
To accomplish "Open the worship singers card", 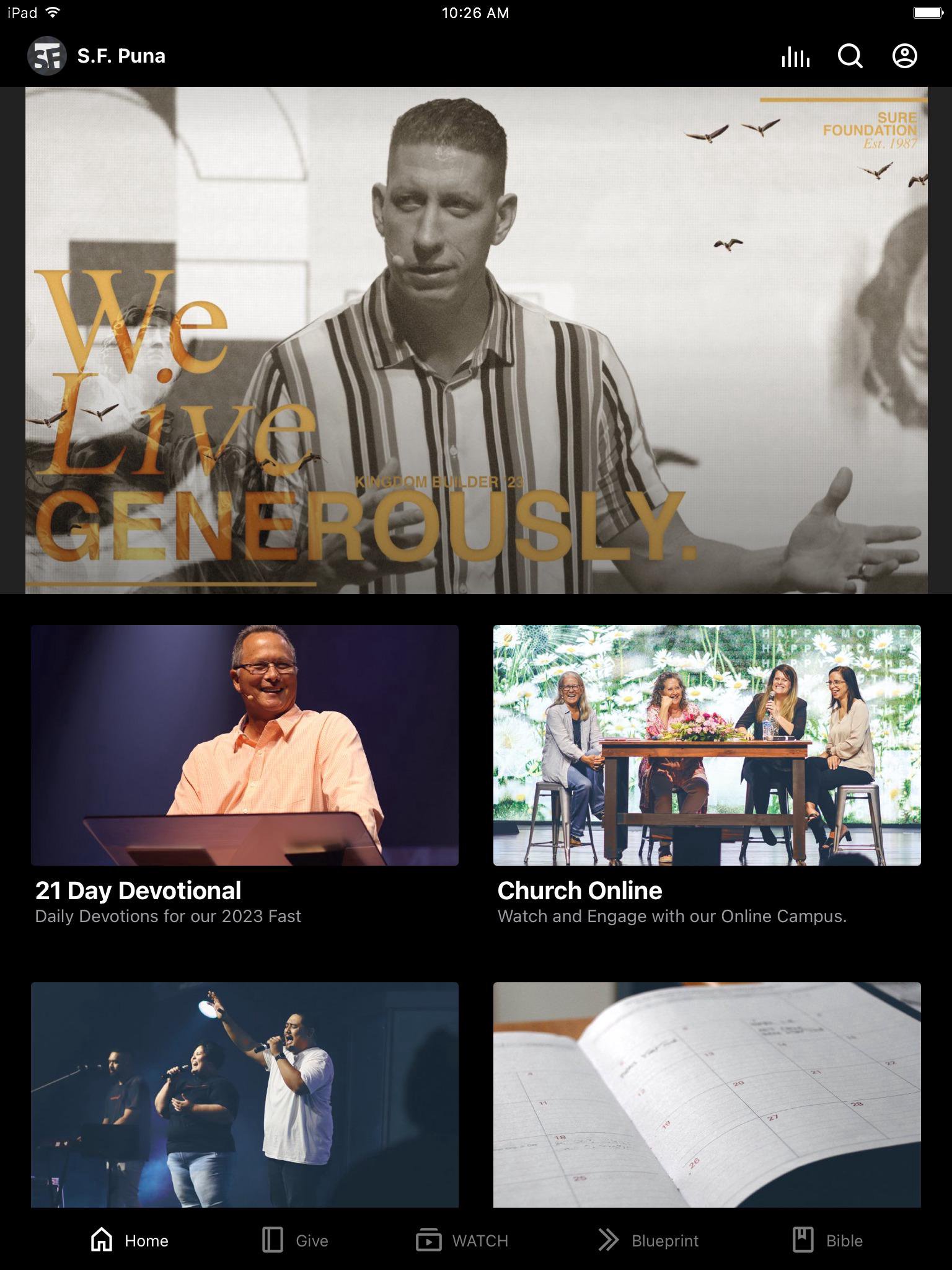I will tap(244, 1095).
